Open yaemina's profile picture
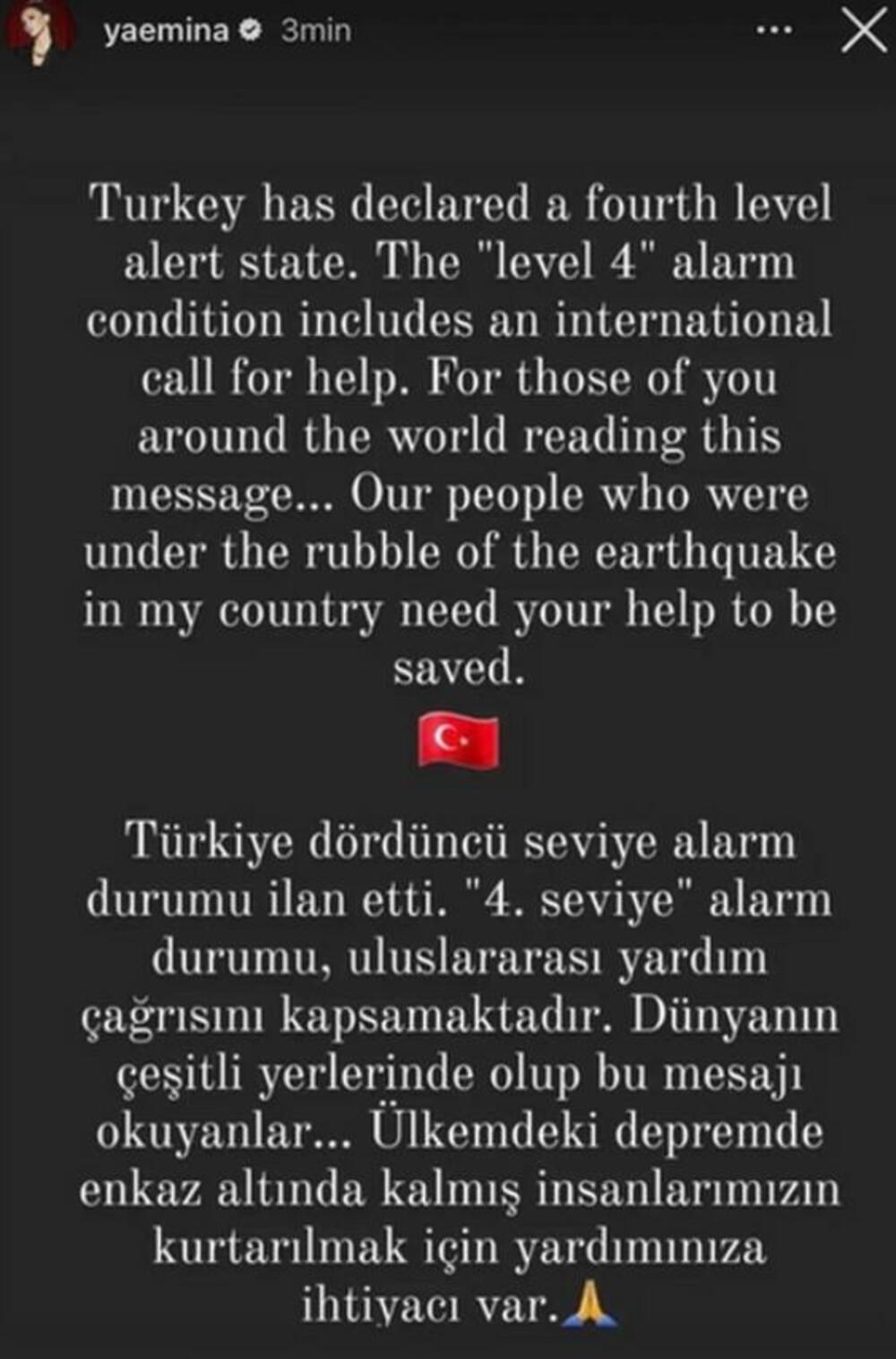This screenshot has width=896, height=1359. click(x=40, y=32)
